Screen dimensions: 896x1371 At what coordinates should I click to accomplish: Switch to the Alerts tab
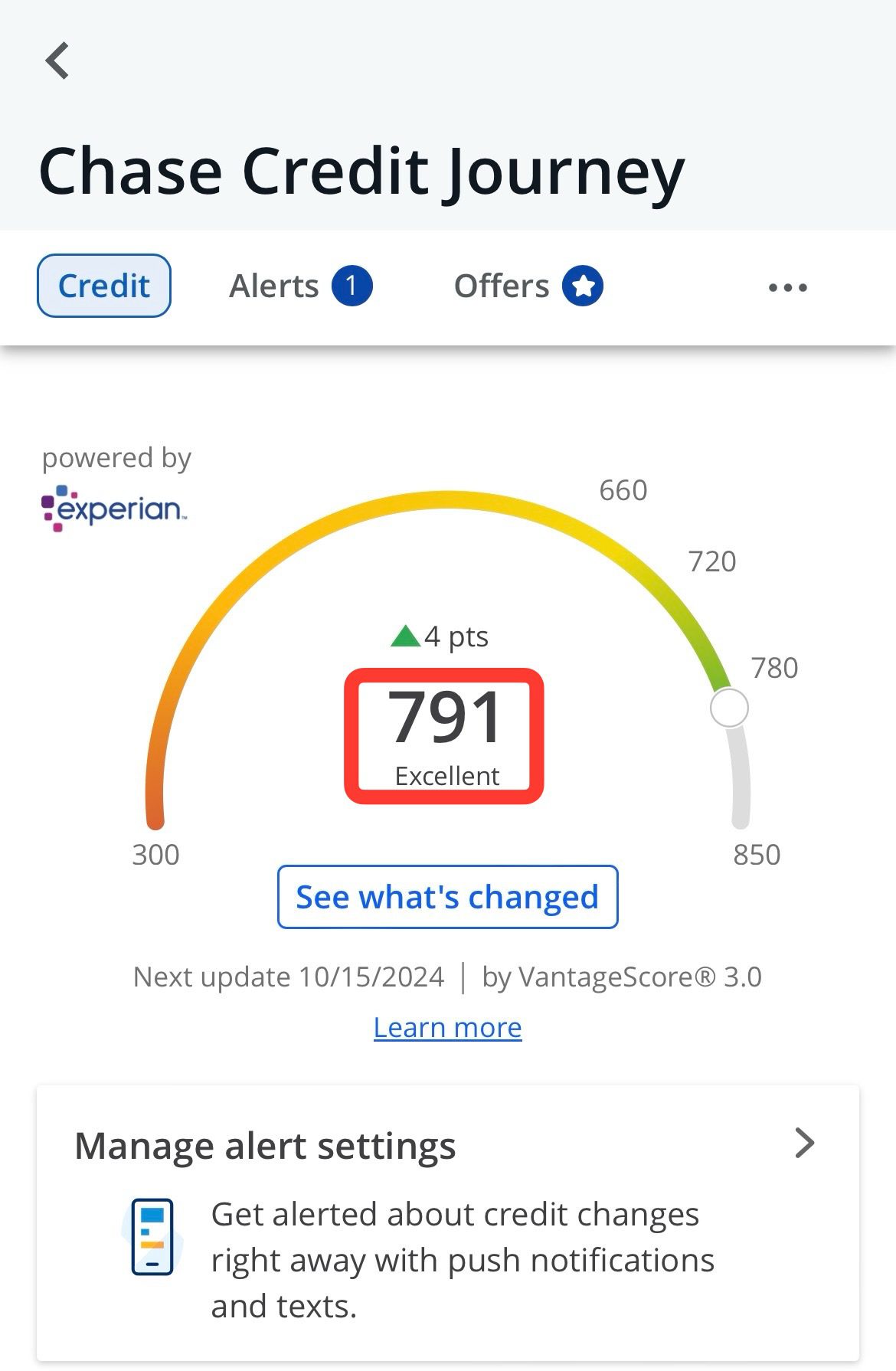point(299,286)
